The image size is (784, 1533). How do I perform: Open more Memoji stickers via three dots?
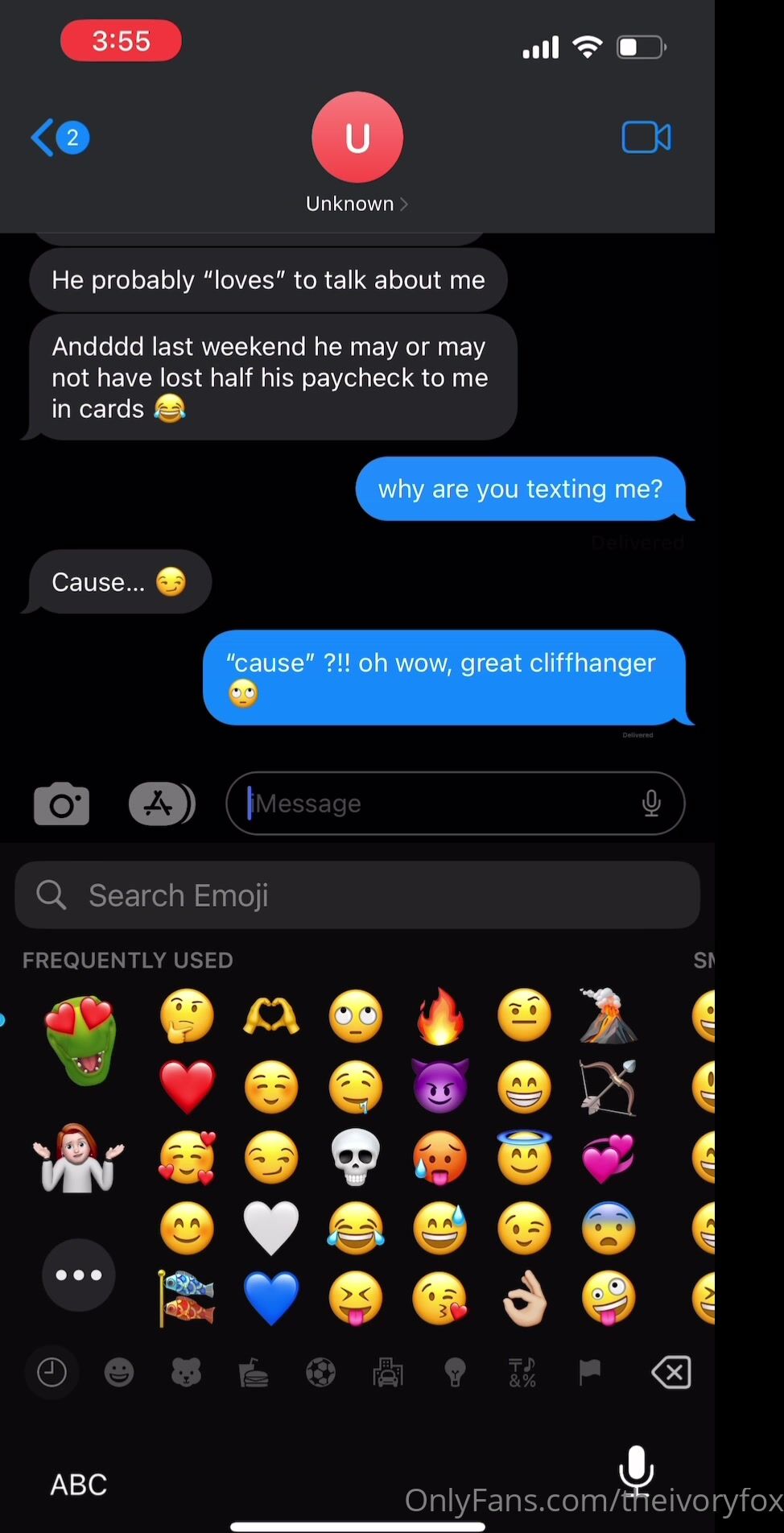78,1275
